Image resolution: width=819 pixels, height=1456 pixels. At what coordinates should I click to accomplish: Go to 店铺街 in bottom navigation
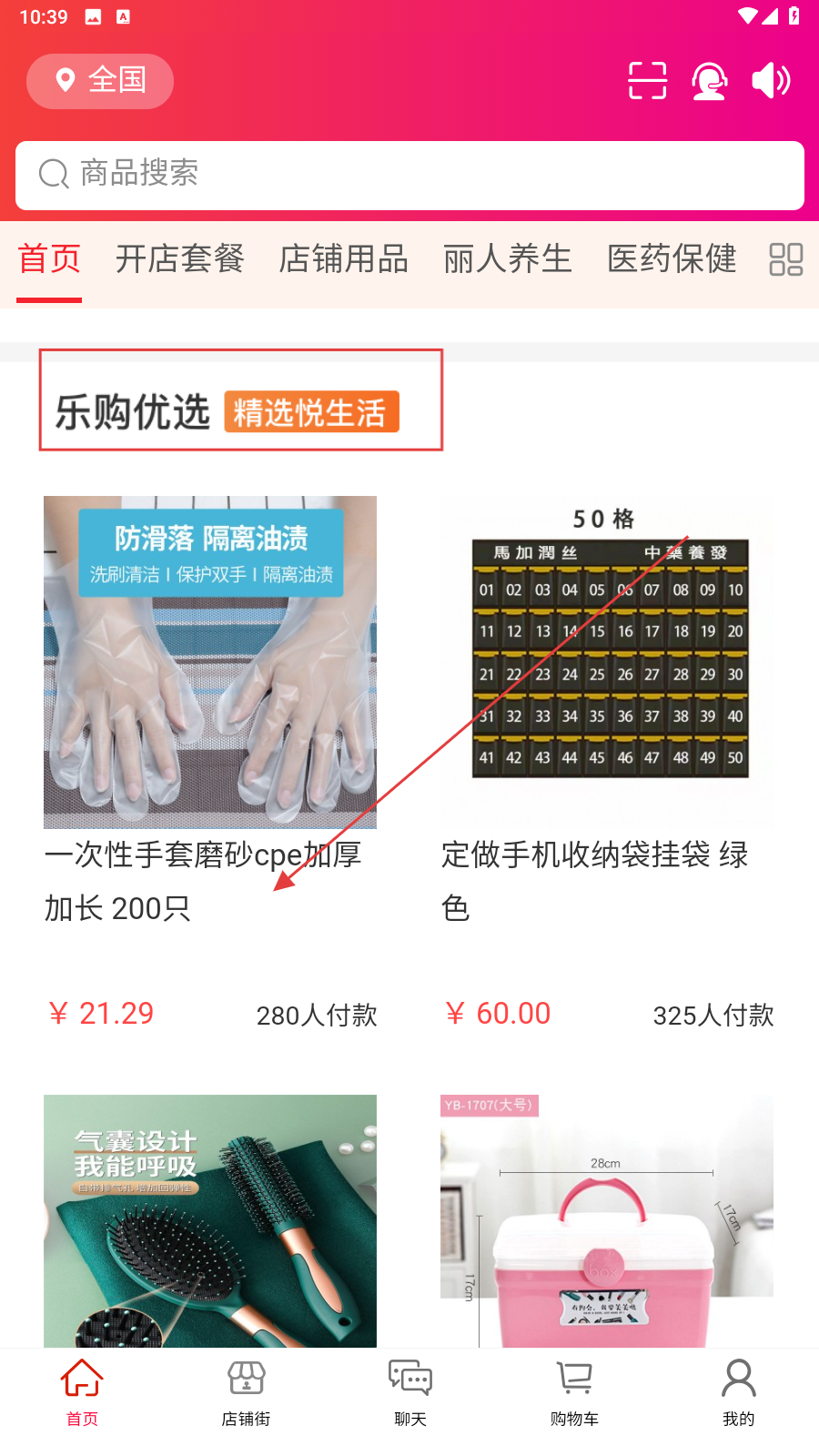(x=246, y=1392)
